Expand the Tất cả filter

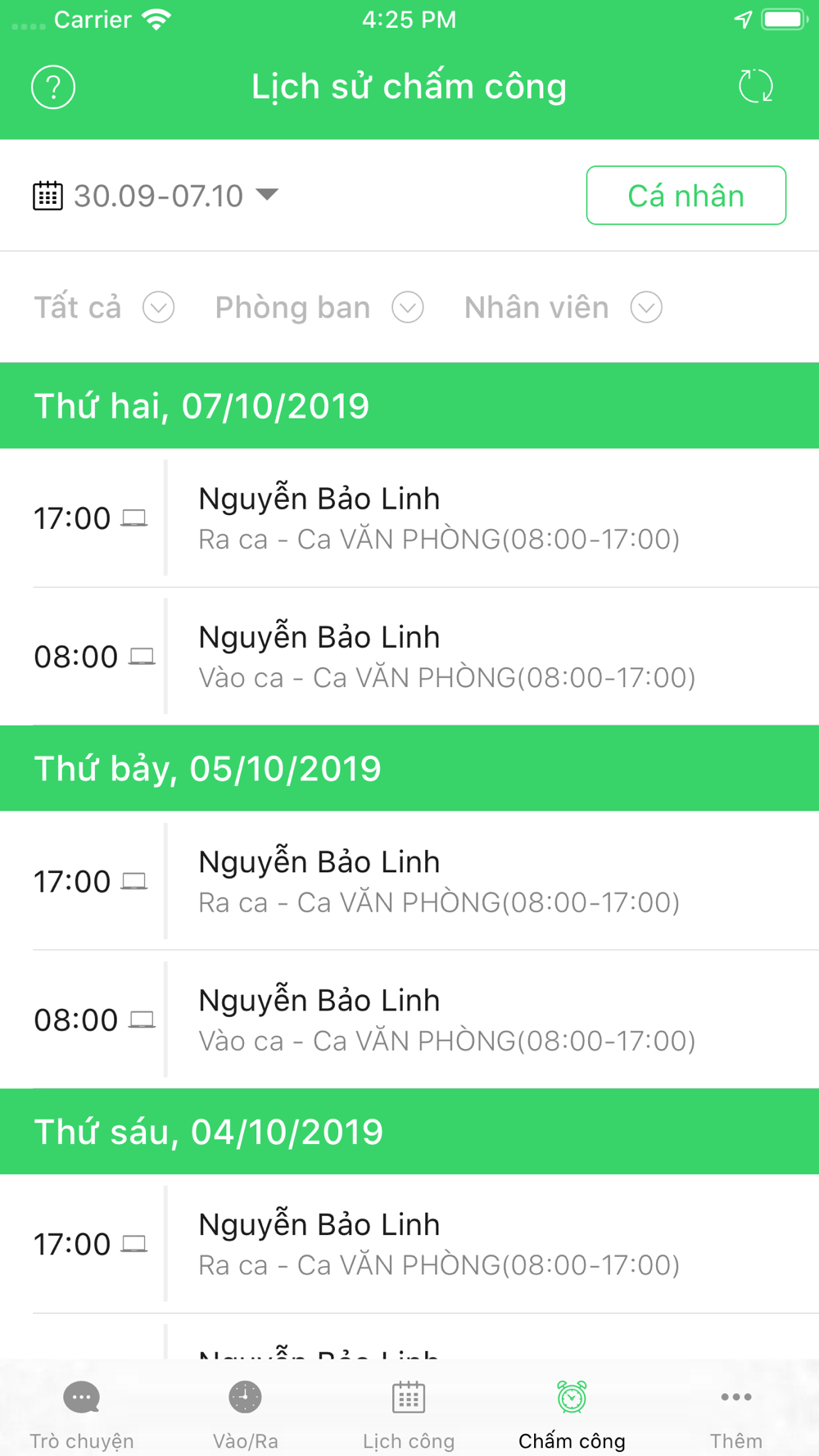104,308
